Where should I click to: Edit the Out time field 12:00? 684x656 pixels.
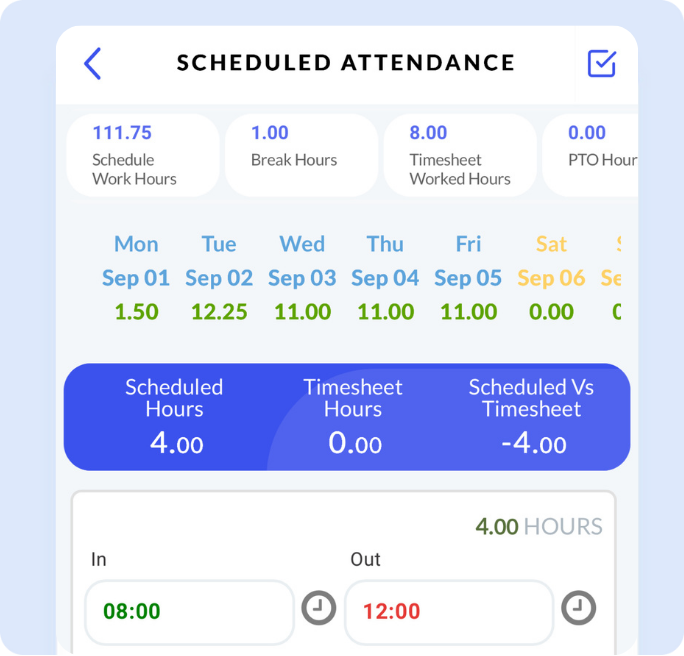click(448, 611)
